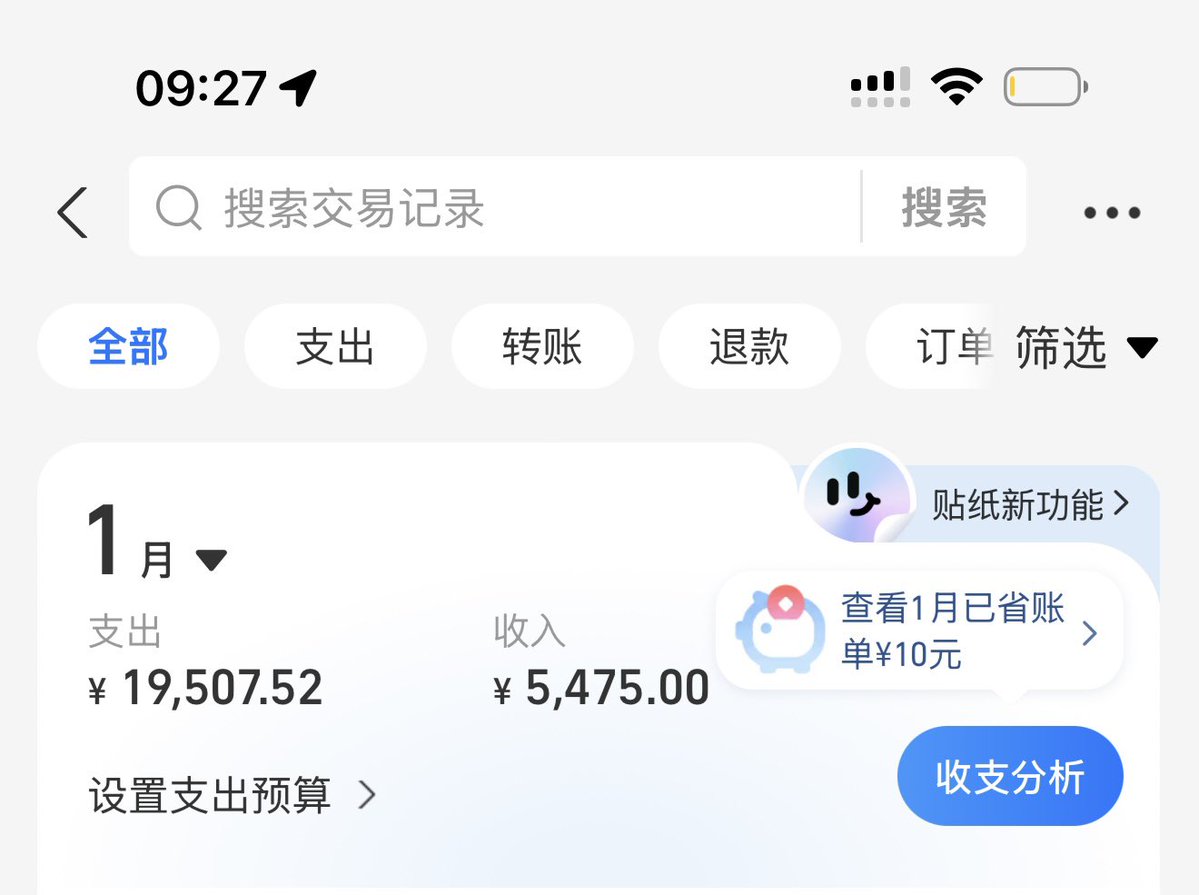Viewport: 1199px width, 895px height.
Task: Tap the 搜索 button
Action: click(x=943, y=208)
